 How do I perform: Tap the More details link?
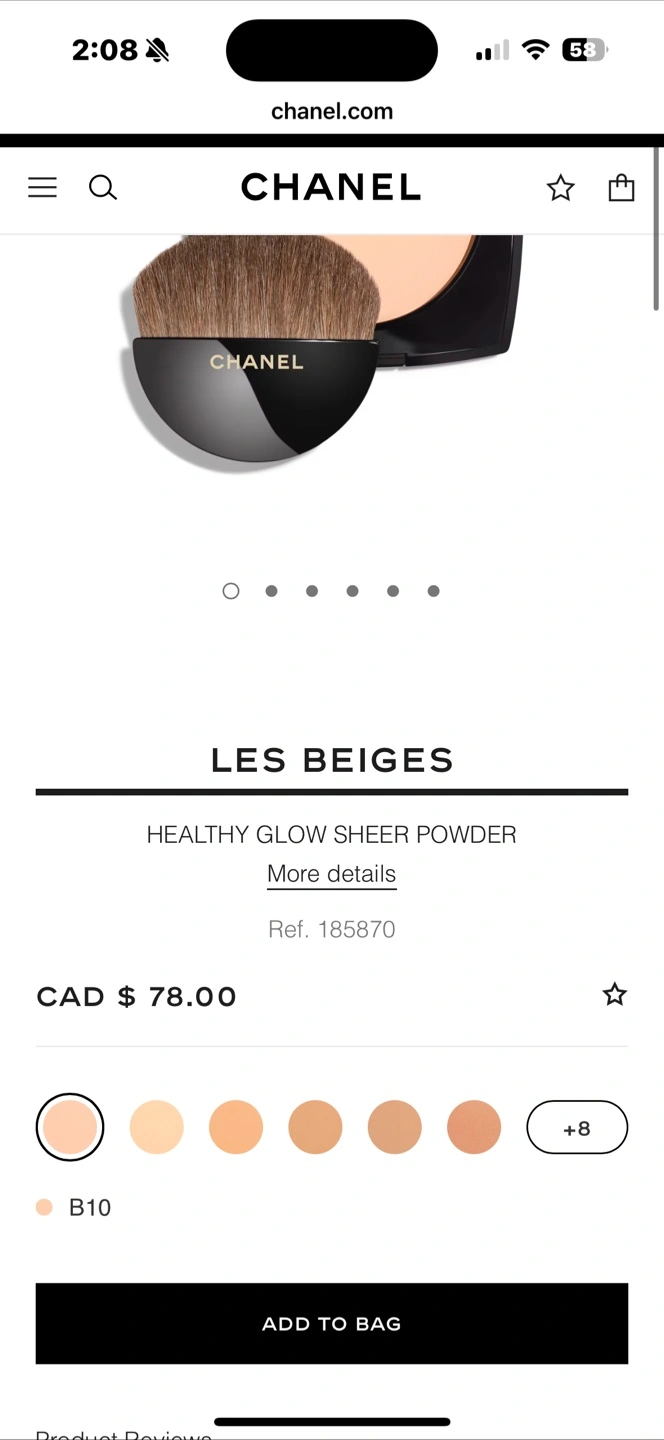coord(332,874)
